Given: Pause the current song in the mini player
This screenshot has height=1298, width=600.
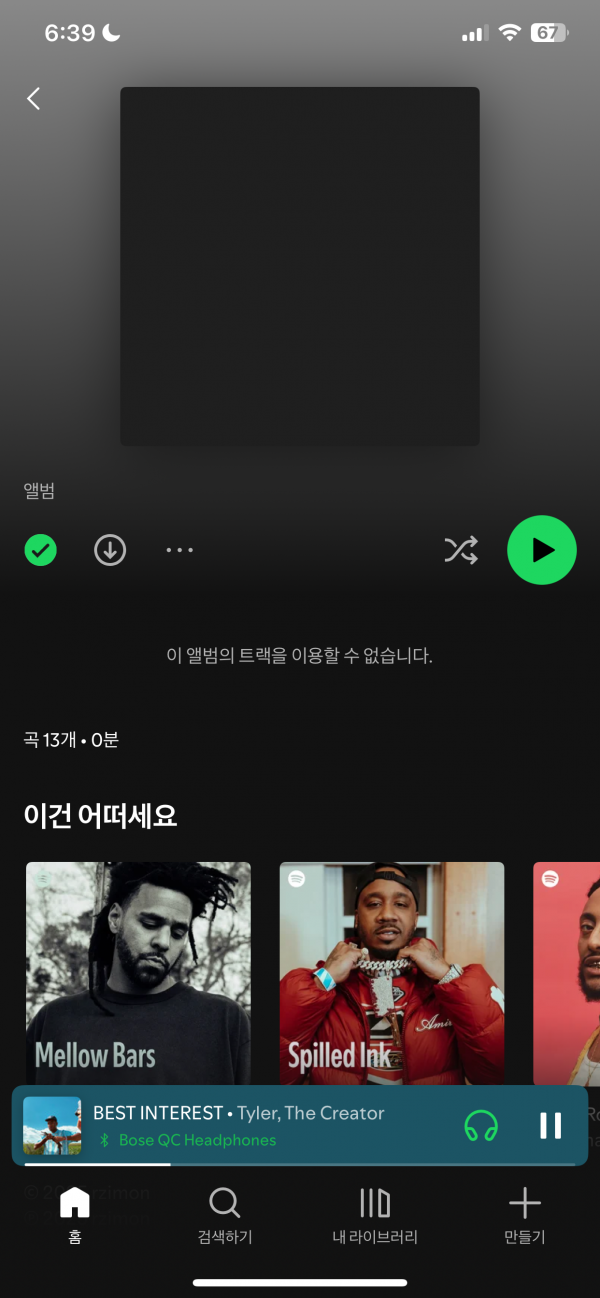Looking at the screenshot, I should pos(551,1125).
